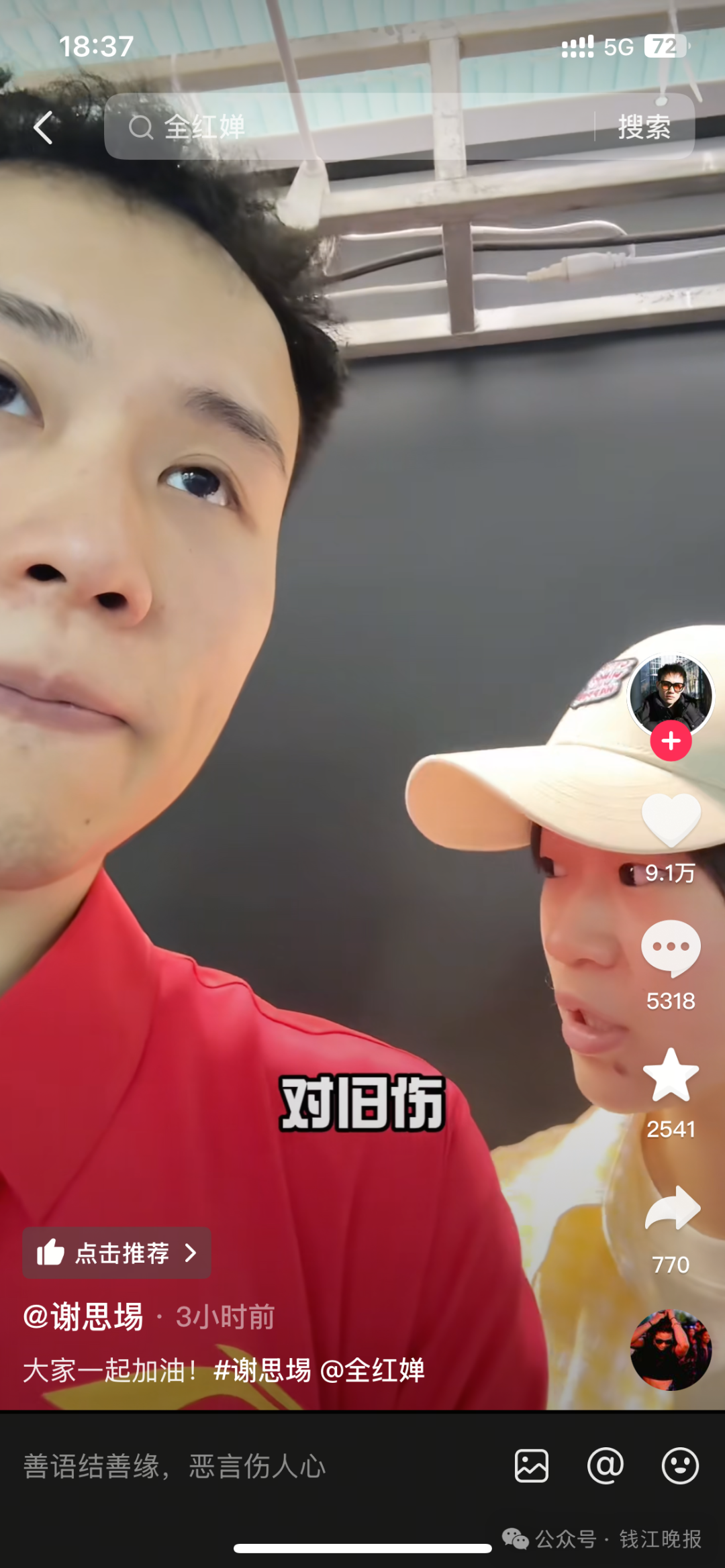725x1568 pixels.
Task: Tap the 点击推荐 recommend button
Action: click(117, 1253)
